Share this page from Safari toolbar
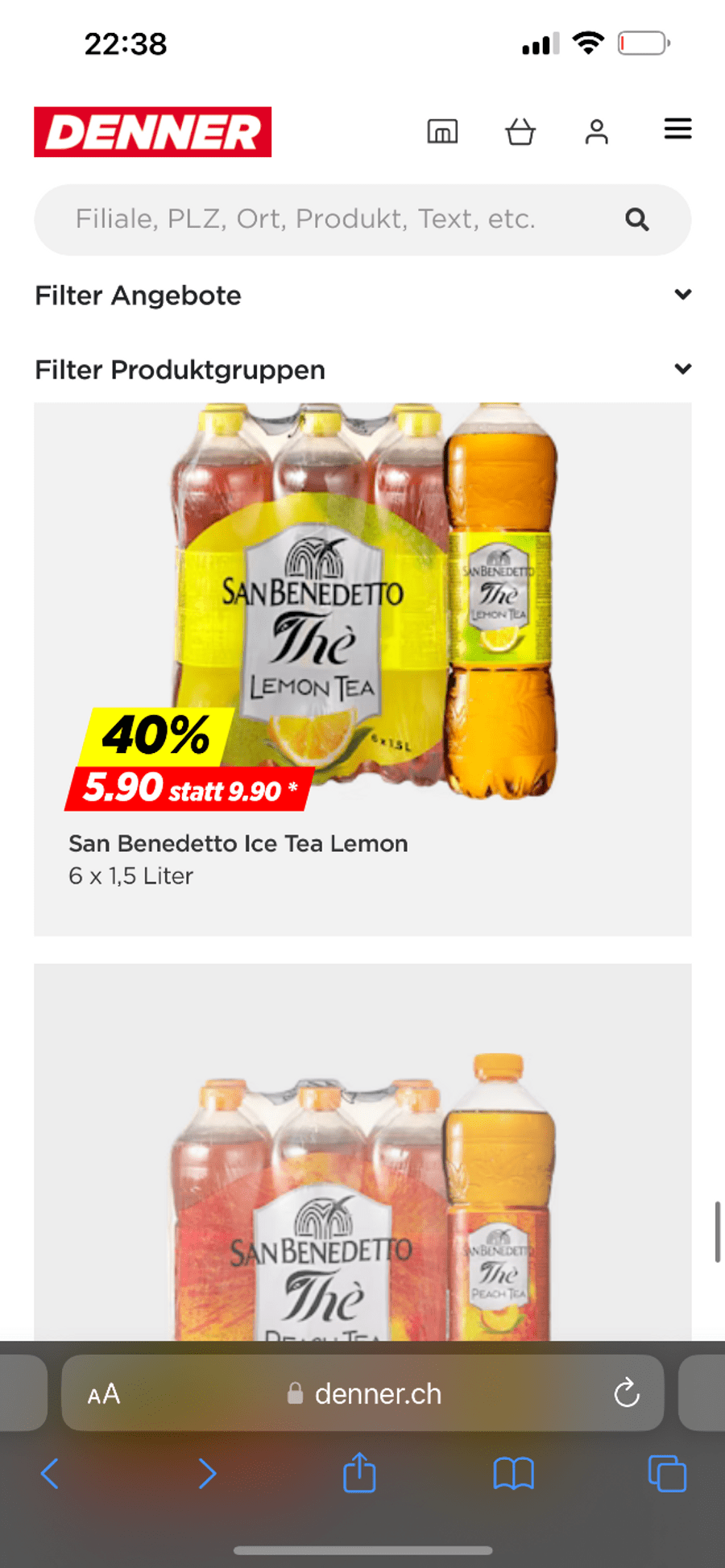 click(359, 1473)
